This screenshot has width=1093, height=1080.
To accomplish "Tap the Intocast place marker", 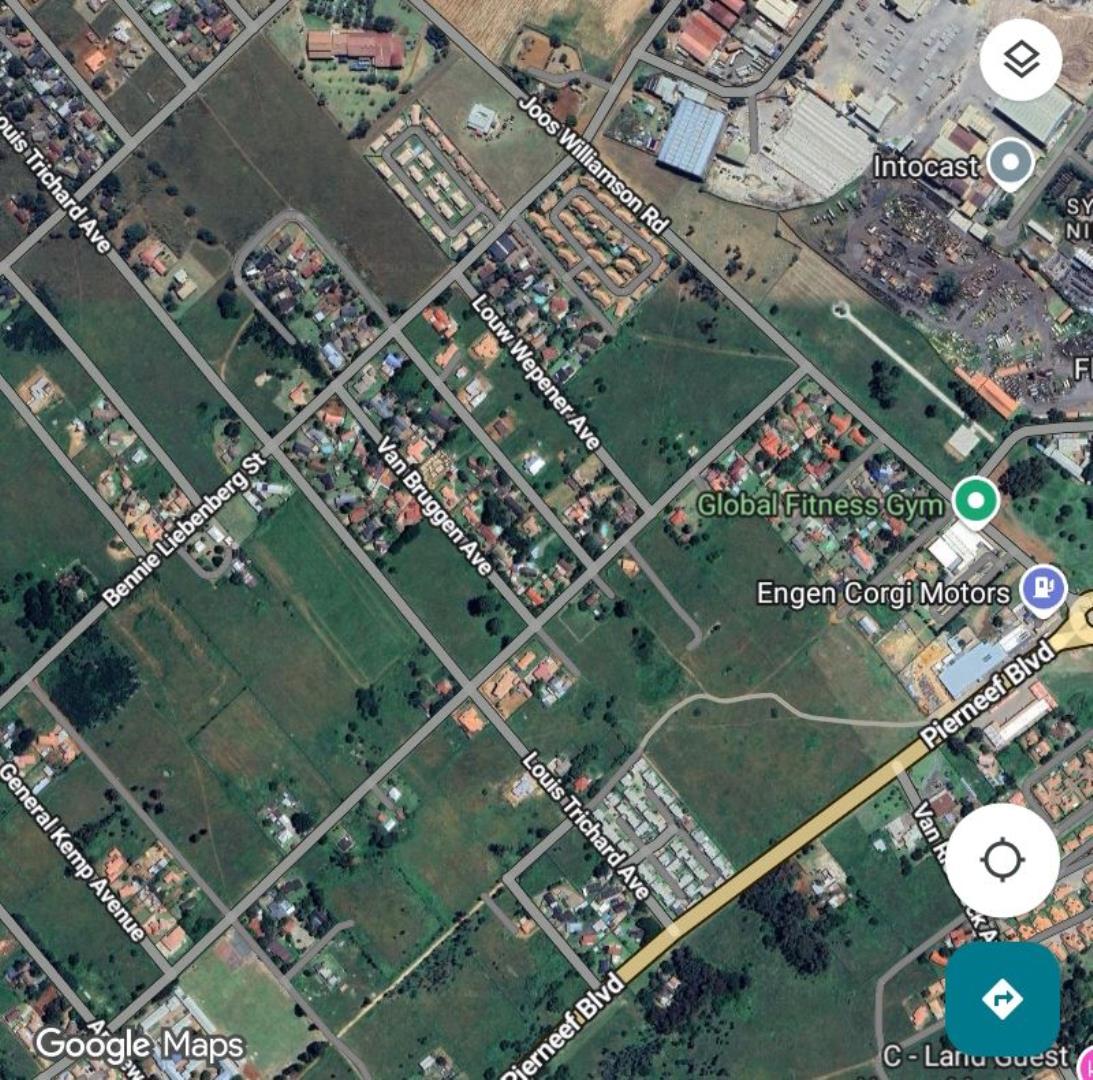I will (1010, 163).
